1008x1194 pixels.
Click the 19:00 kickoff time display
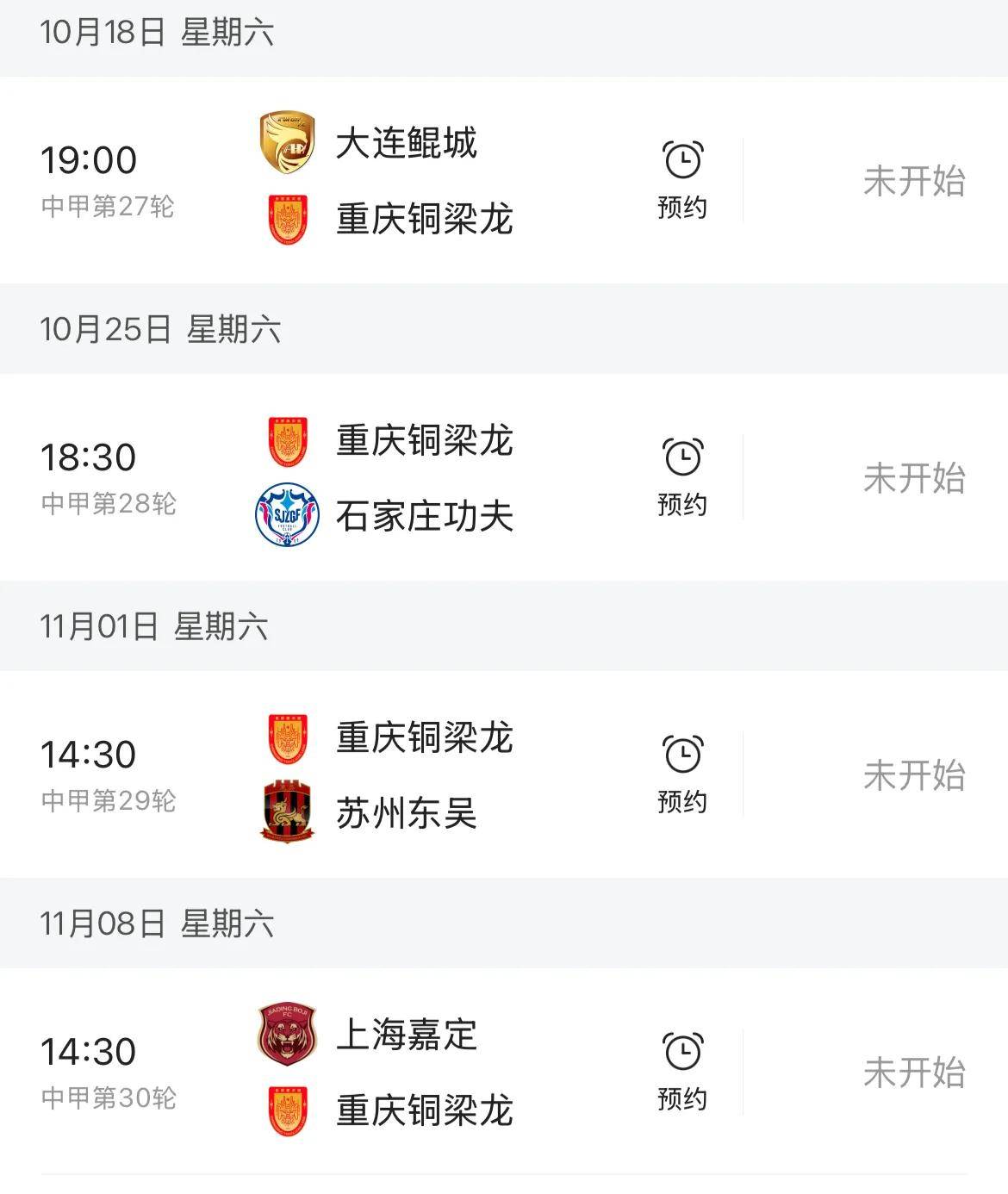pyautogui.click(x=92, y=158)
